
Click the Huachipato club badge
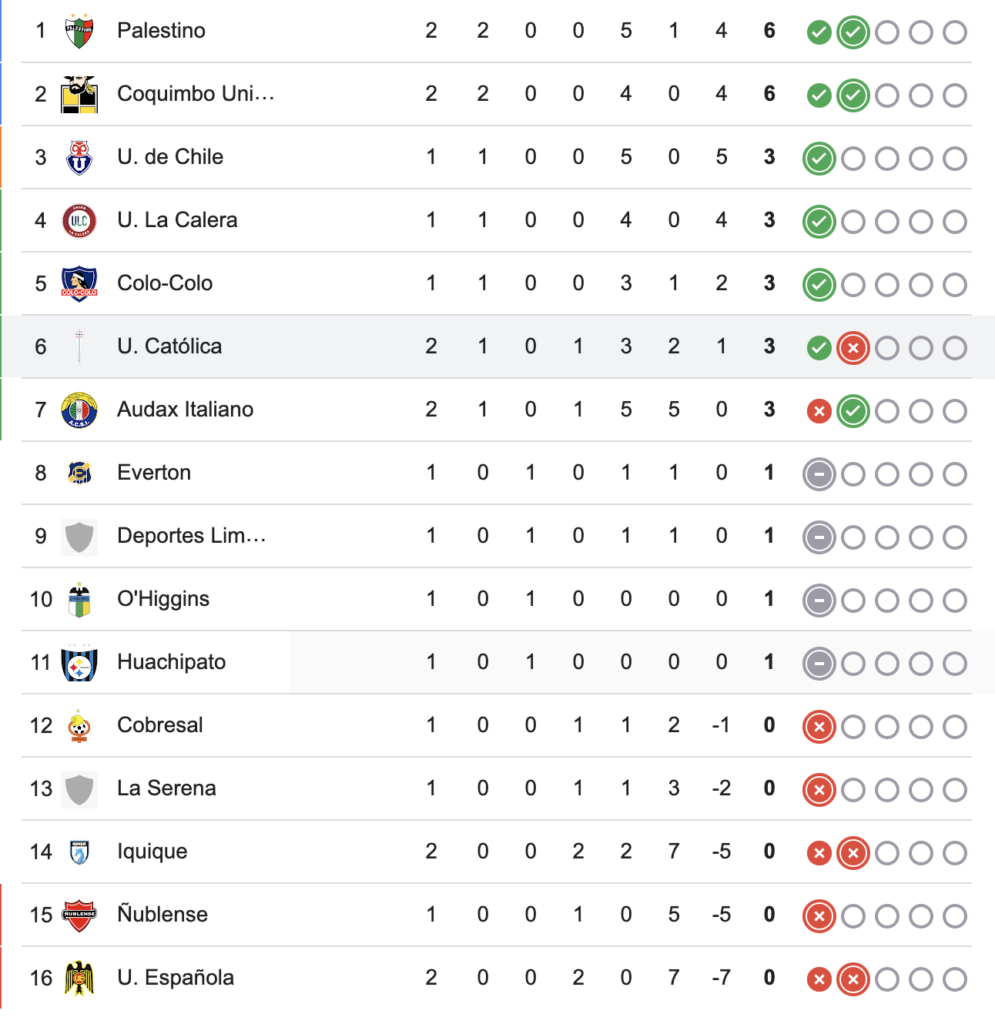tap(79, 662)
